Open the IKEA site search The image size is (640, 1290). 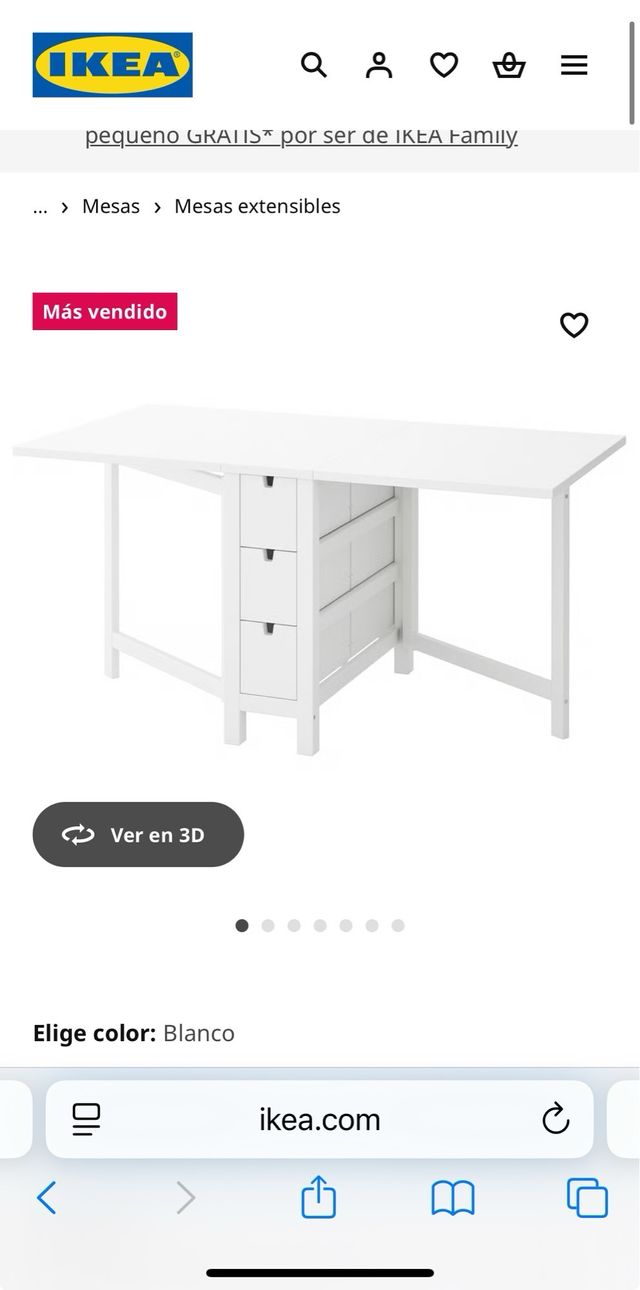coord(314,65)
